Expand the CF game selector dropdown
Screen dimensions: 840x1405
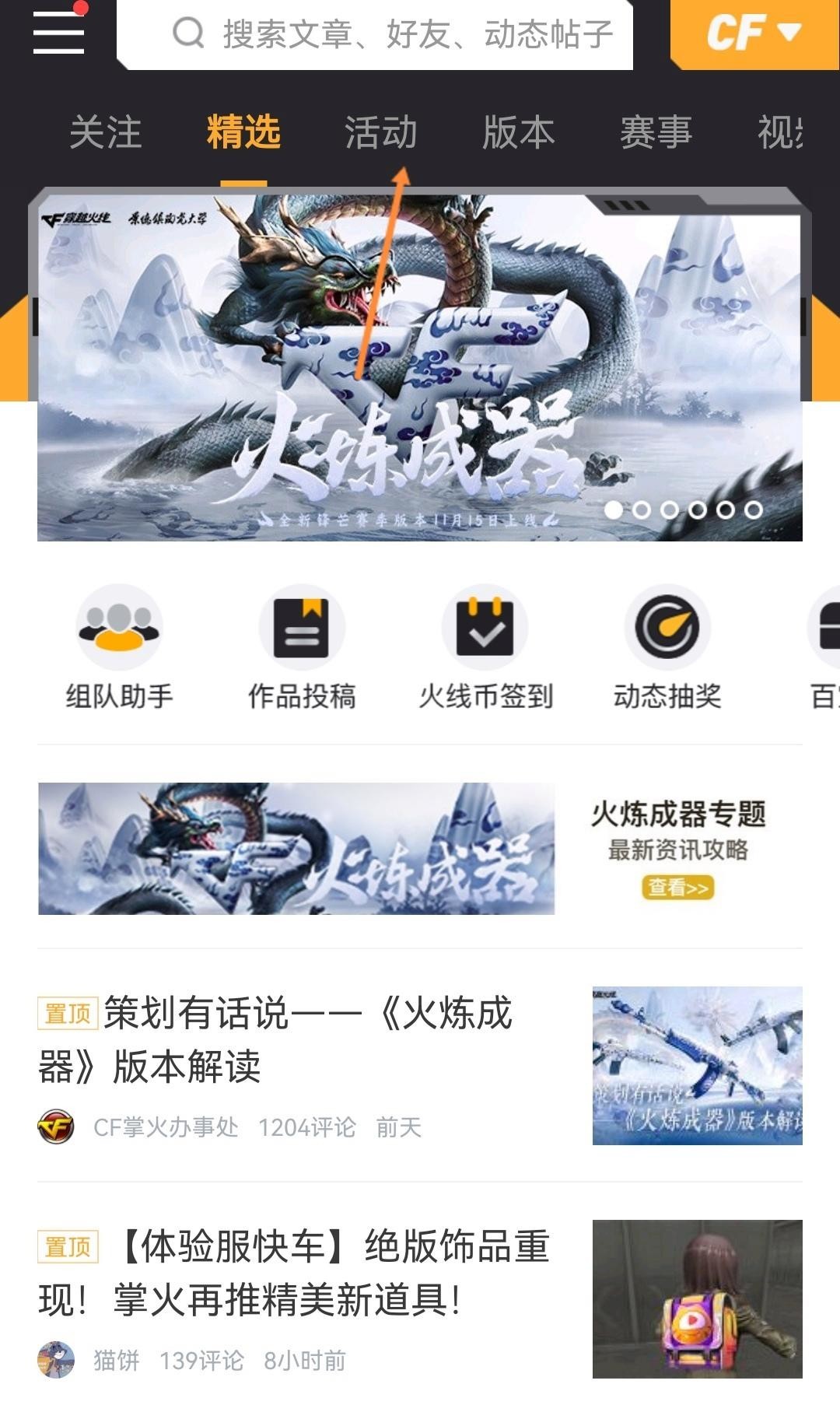754,33
